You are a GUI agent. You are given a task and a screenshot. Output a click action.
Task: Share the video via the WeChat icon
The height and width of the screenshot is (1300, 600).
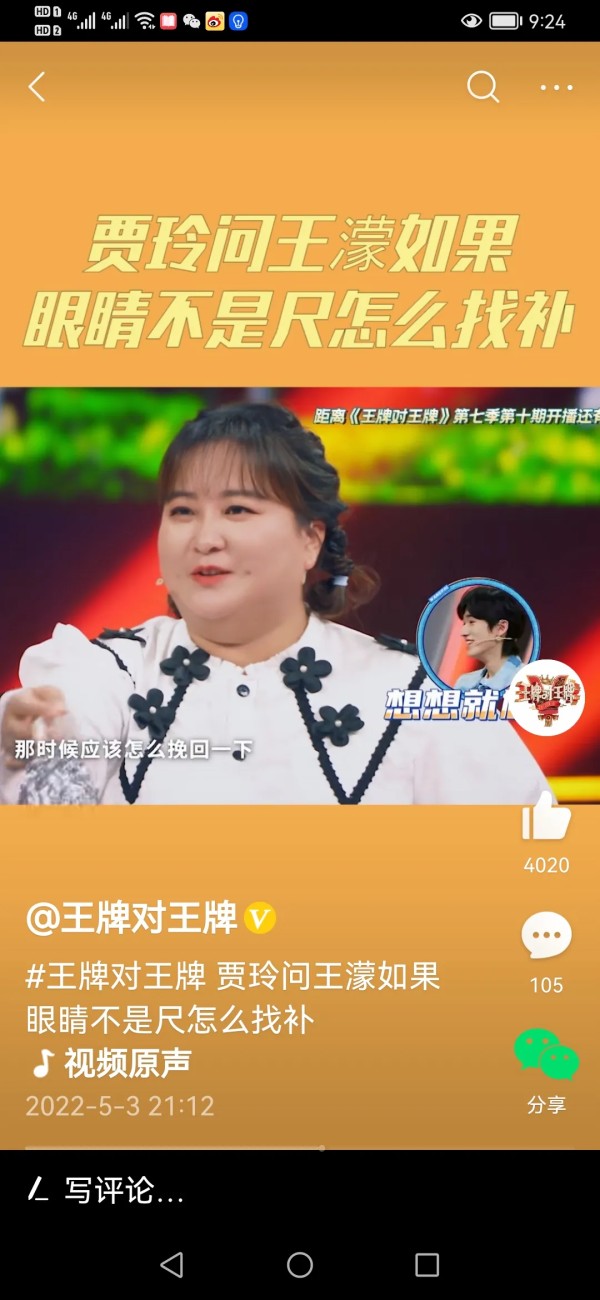(x=546, y=1054)
